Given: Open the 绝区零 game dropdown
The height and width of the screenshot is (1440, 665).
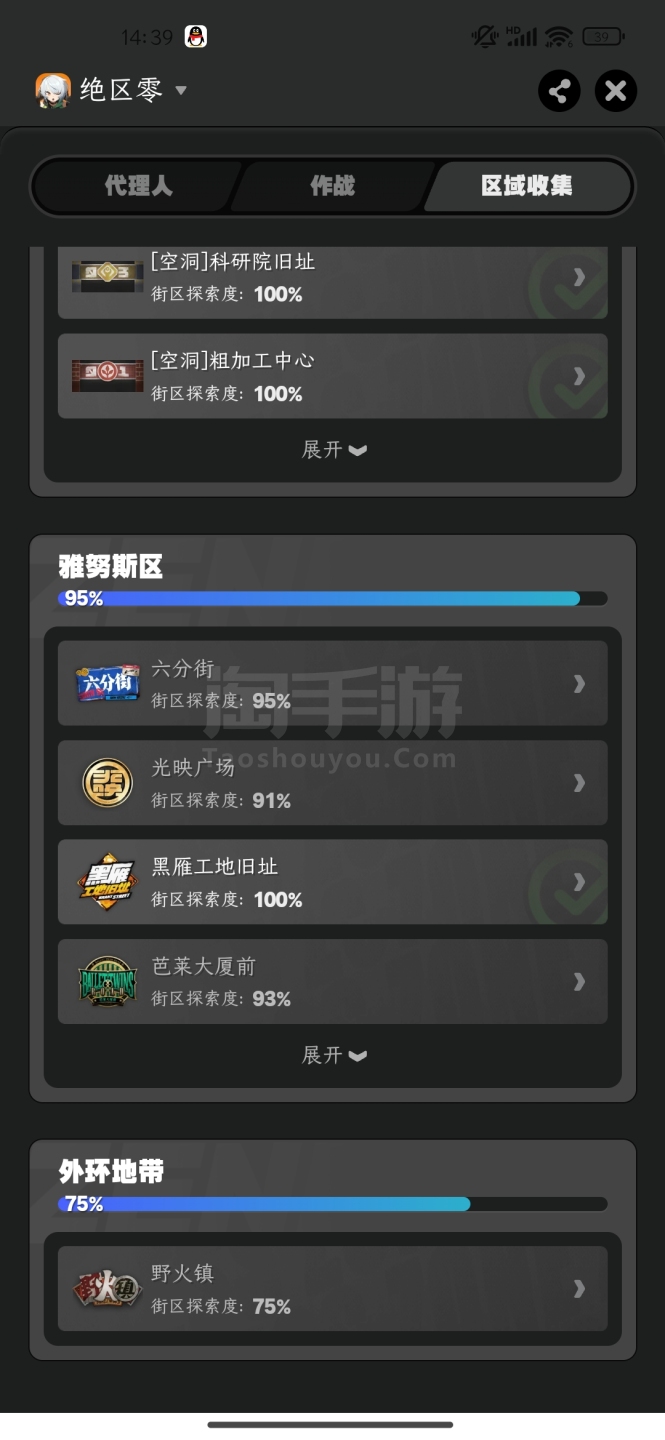Looking at the screenshot, I should [181, 90].
